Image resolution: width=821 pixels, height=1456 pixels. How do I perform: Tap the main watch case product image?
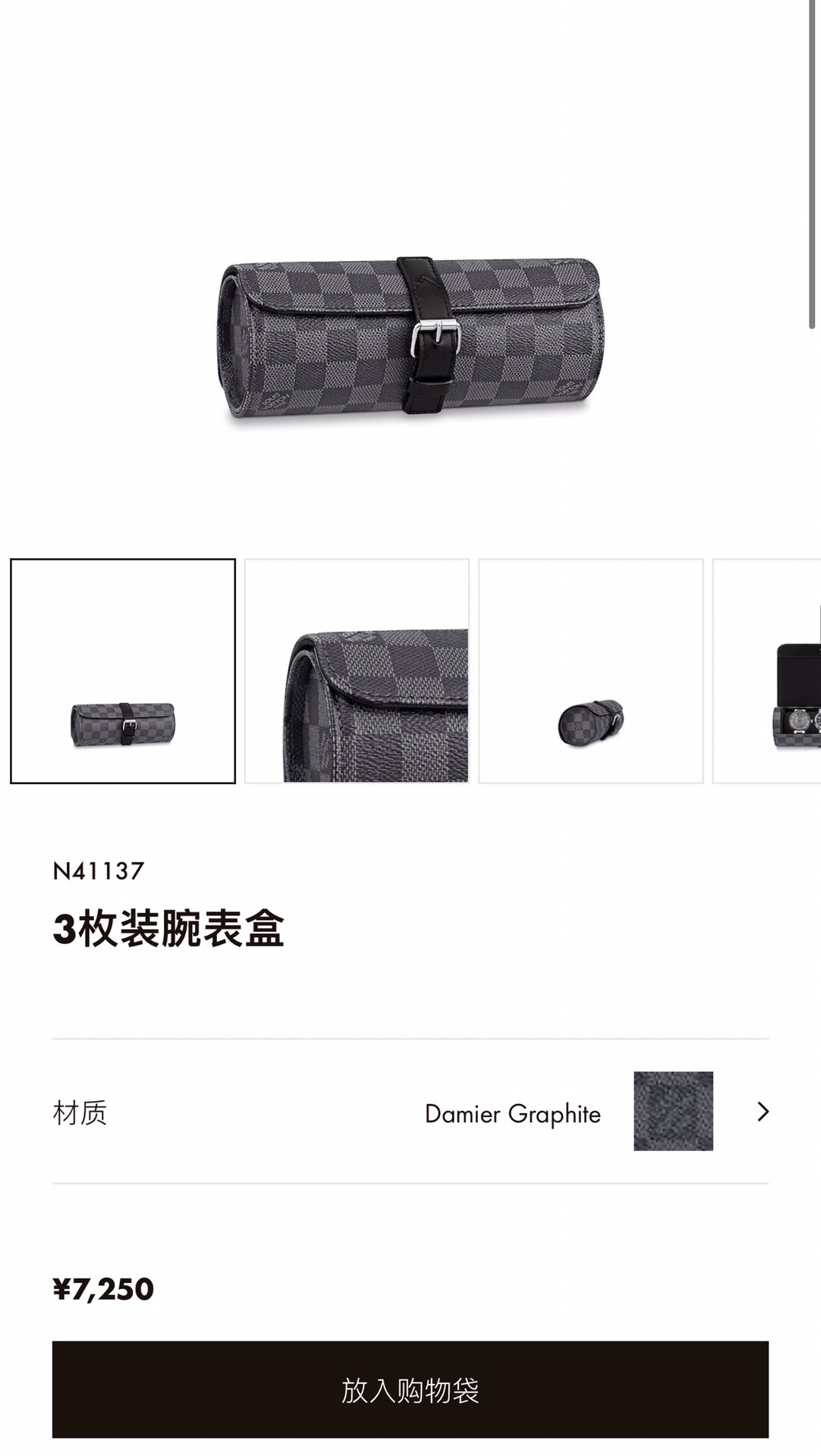(x=410, y=337)
